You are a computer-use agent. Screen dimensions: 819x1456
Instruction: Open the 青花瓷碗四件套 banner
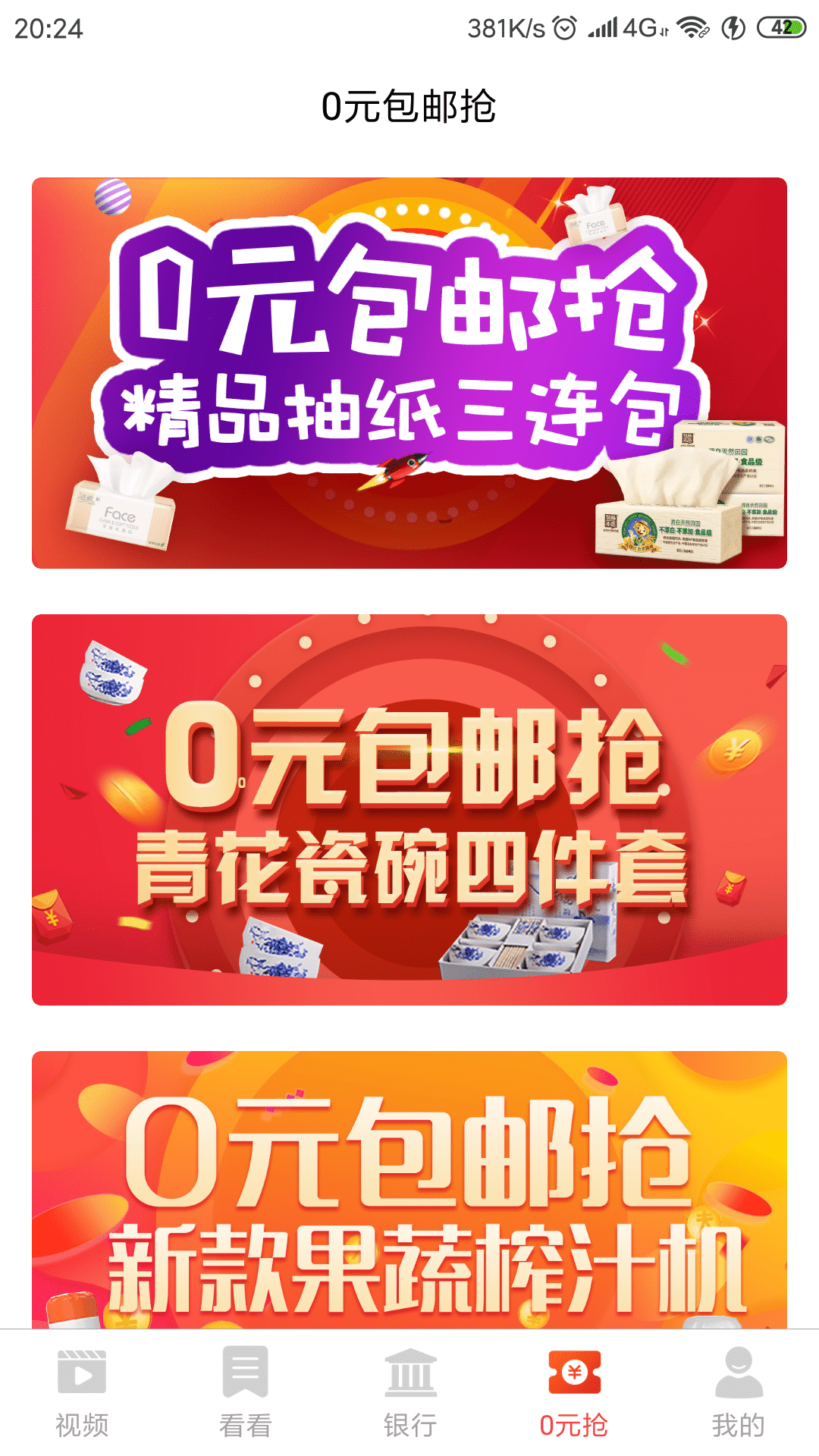coord(409,810)
